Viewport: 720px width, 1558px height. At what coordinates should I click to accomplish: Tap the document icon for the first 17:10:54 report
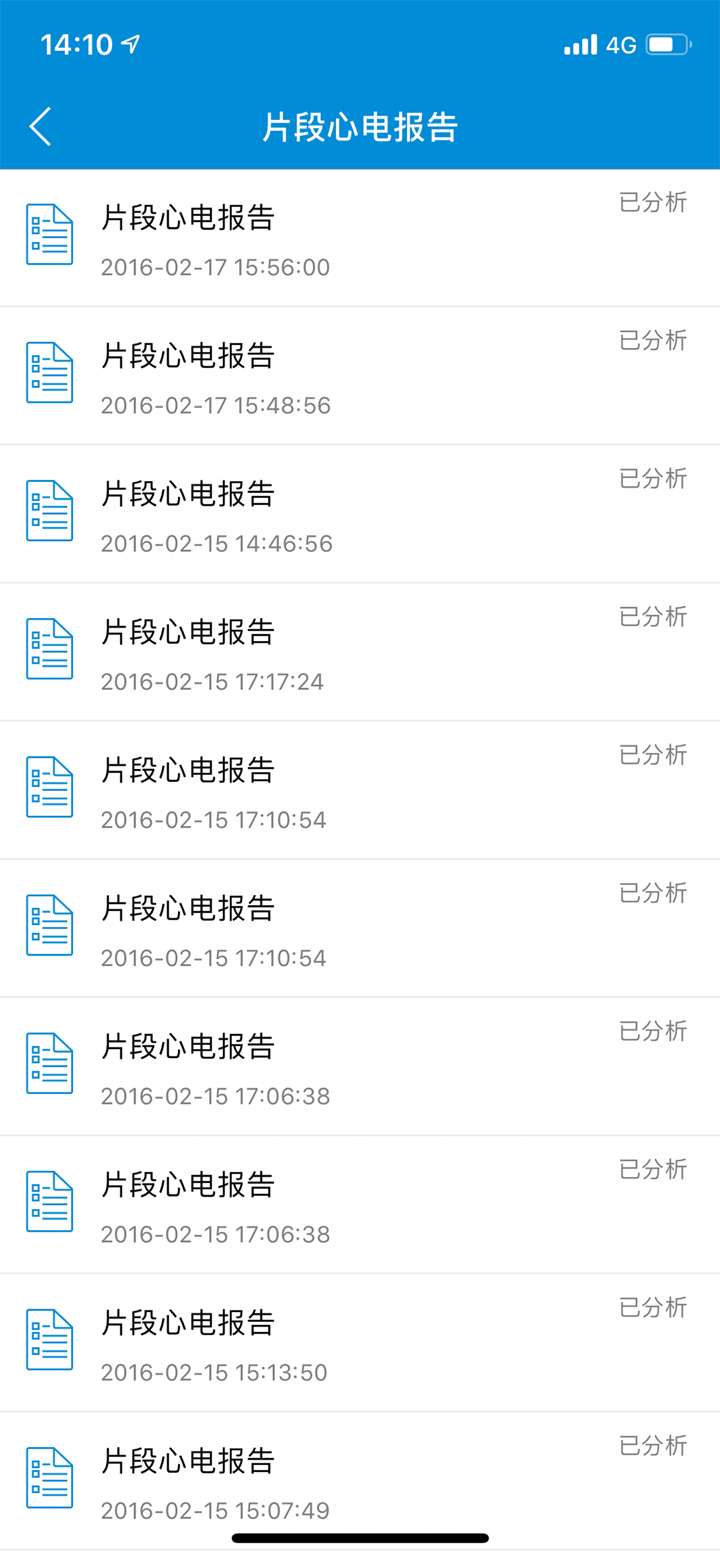point(50,787)
